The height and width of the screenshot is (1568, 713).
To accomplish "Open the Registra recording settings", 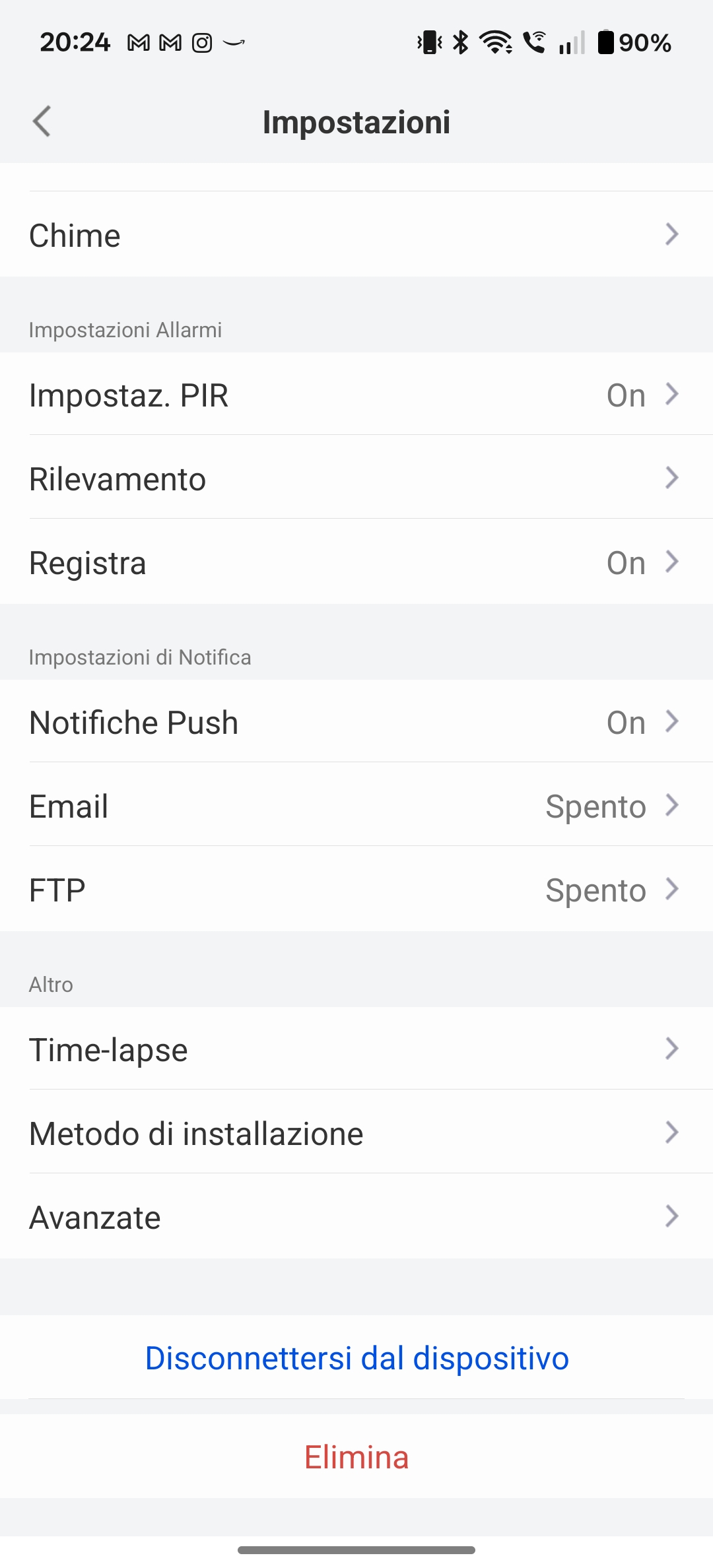I will (x=356, y=562).
